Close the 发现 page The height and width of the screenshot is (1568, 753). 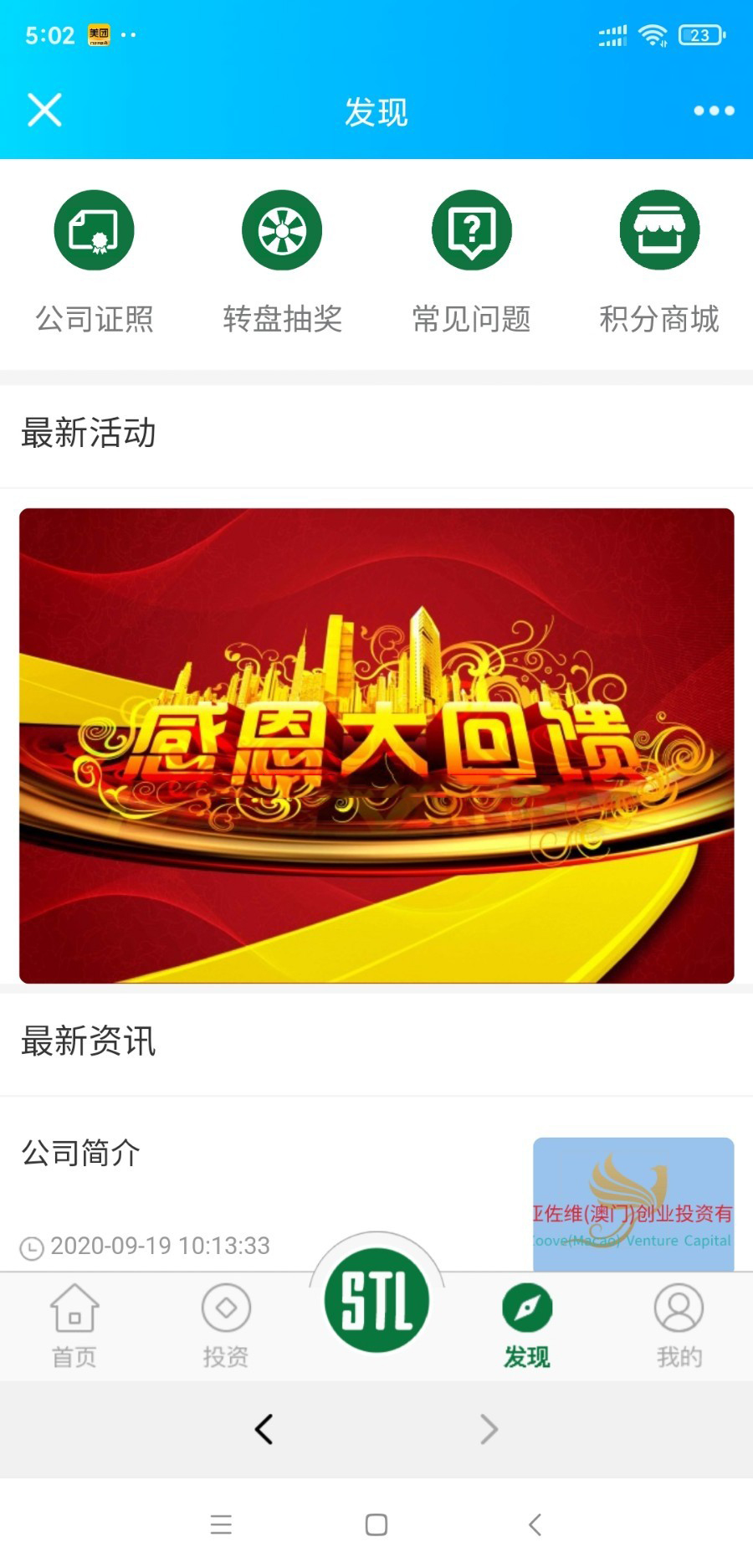tap(44, 111)
